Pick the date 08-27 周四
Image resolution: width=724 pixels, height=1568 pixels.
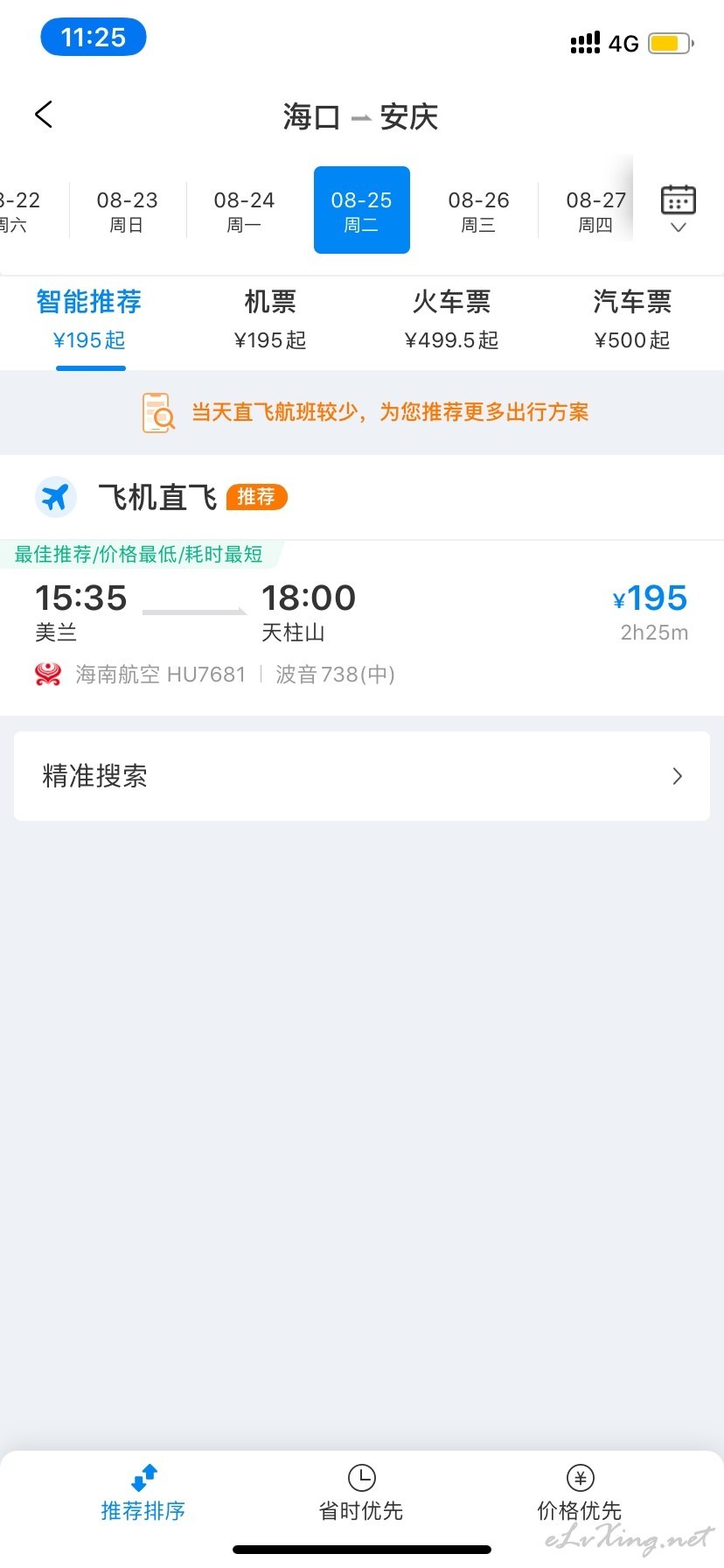[595, 211]
